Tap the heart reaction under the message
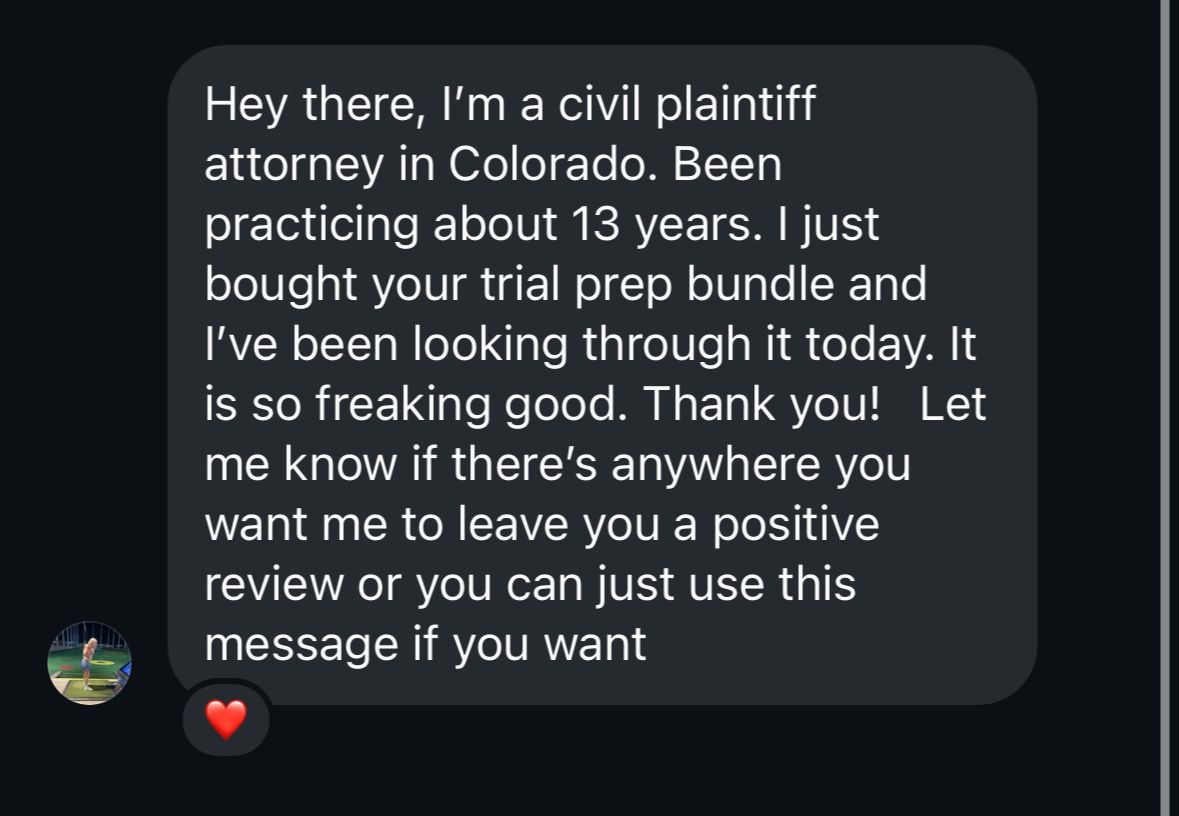Image resolution: width=1179 pixels, height=816 pixels. 225,718
